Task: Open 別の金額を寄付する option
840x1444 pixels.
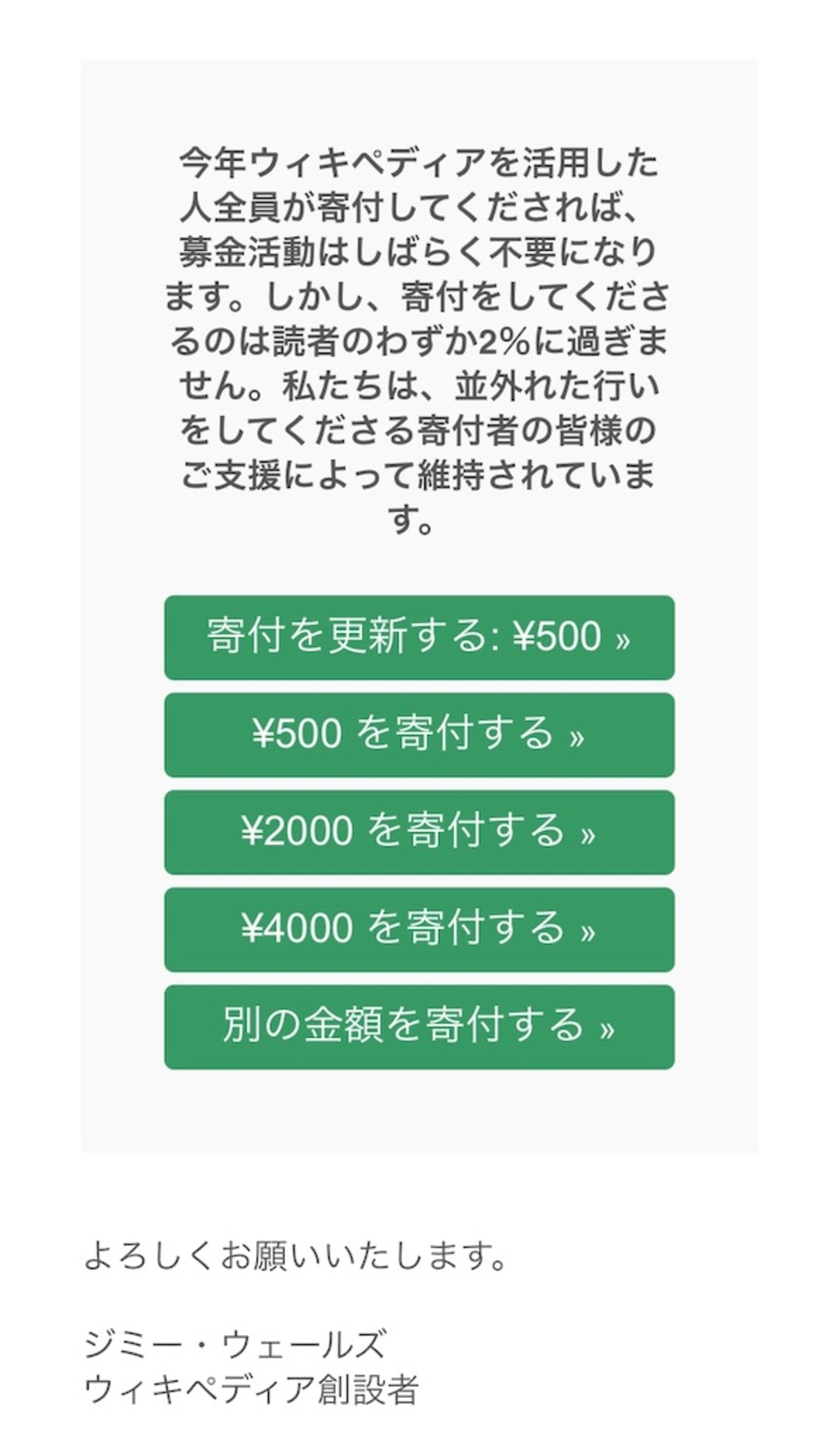Action: 419,1026
